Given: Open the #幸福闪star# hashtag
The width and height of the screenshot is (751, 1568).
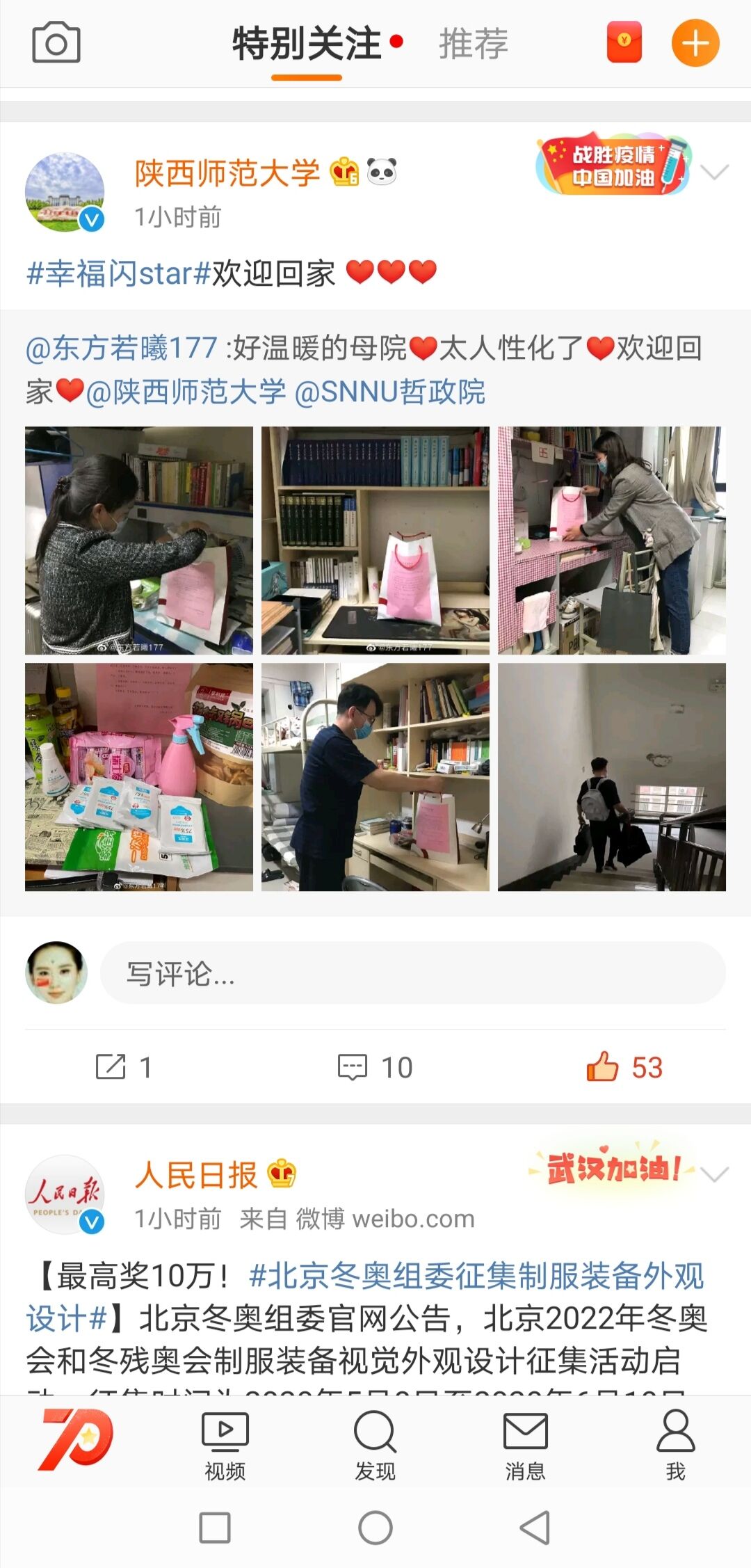Looking at the screenshot, I should tap(118, 273).
